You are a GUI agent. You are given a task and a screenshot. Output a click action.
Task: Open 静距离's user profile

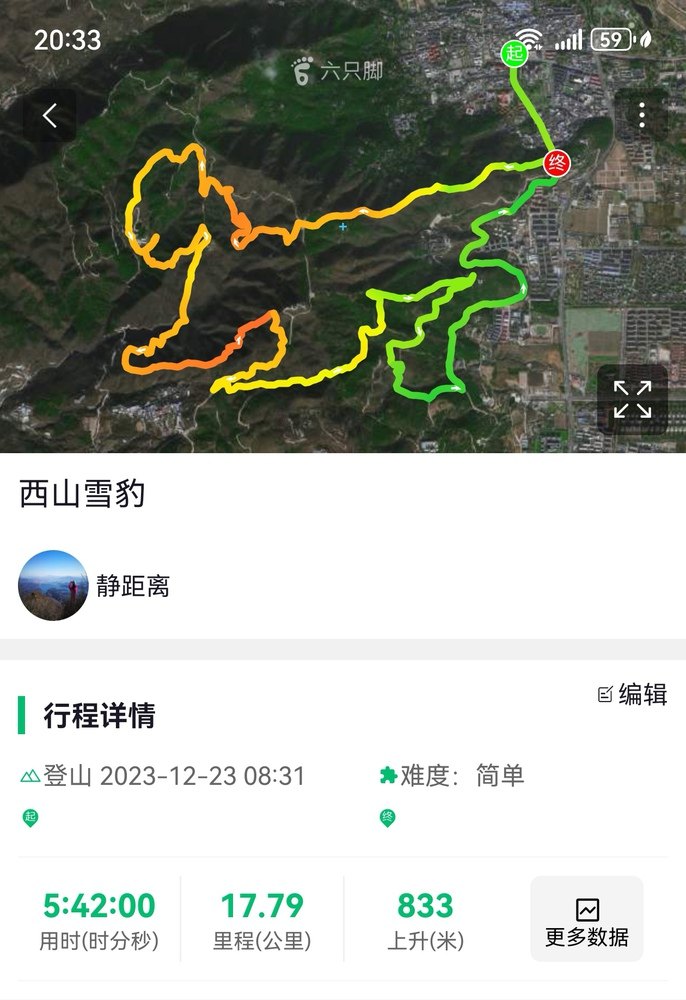click(x=54, y=585)
